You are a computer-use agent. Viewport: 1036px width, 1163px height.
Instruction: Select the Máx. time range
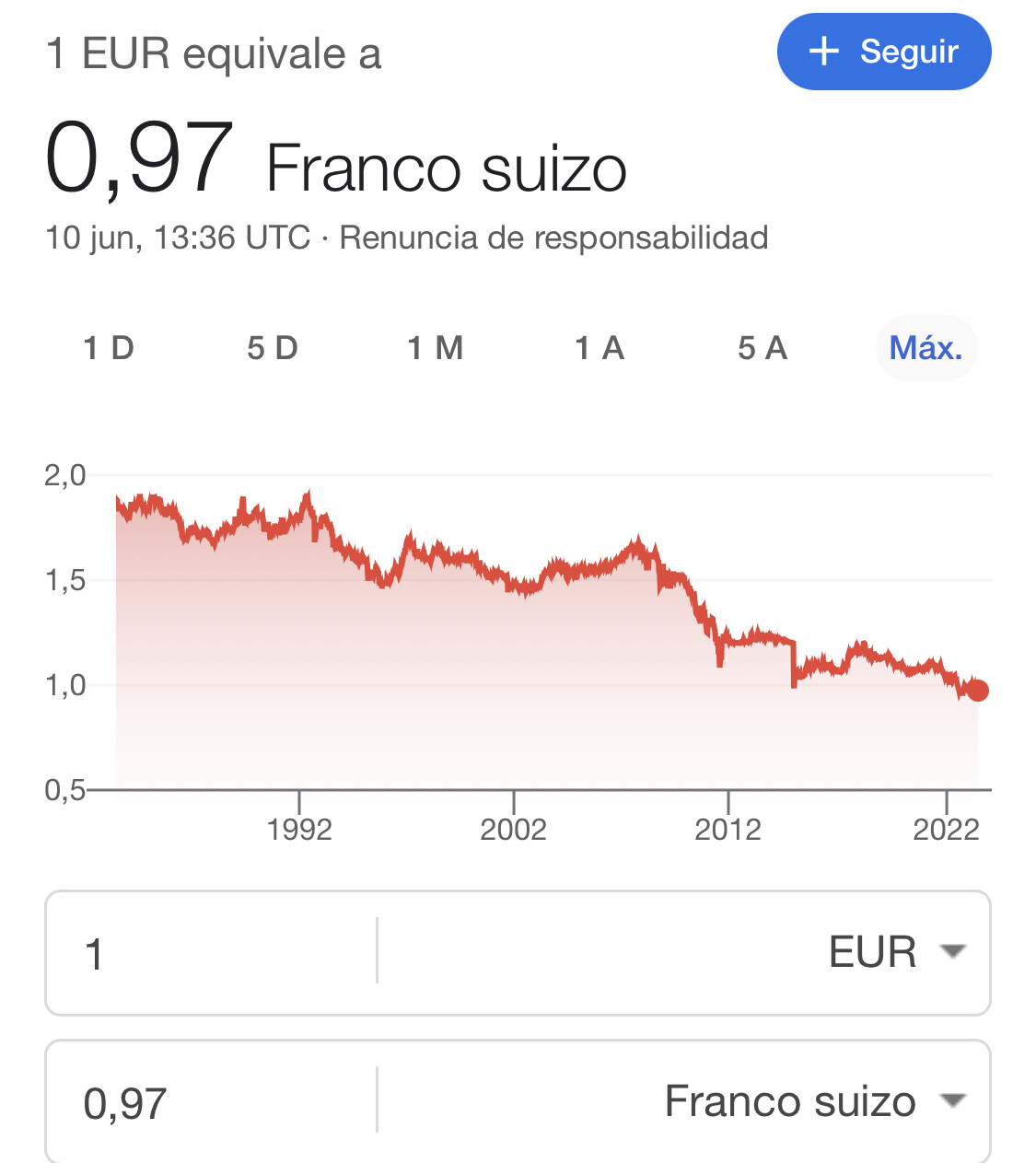[x=925, y=348]
